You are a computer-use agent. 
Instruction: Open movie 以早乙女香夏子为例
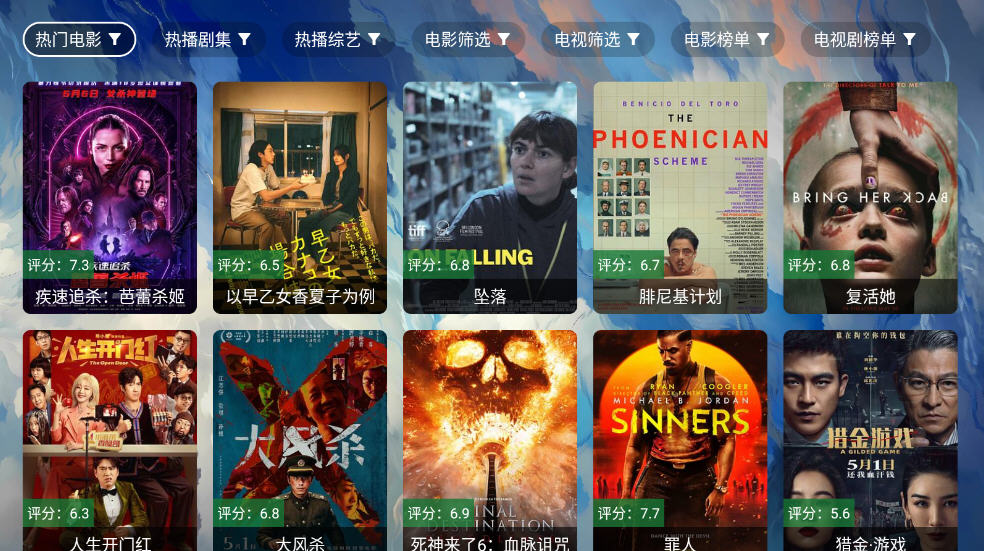pyautogui.click(x=300, y=197)
